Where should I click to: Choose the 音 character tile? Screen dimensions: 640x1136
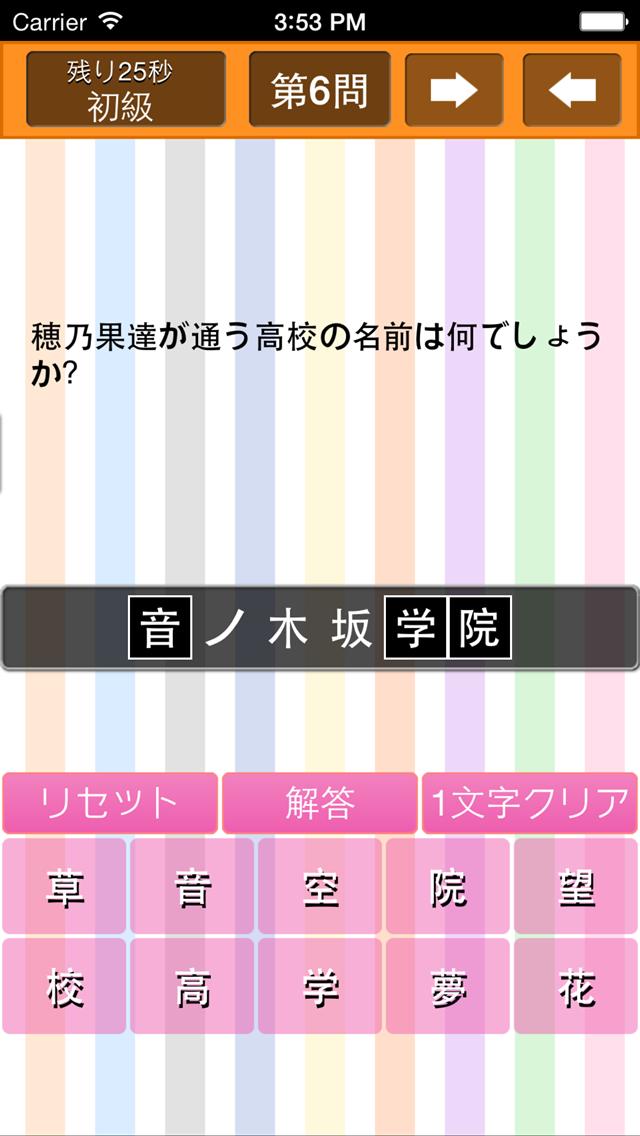tap(192, 887)
